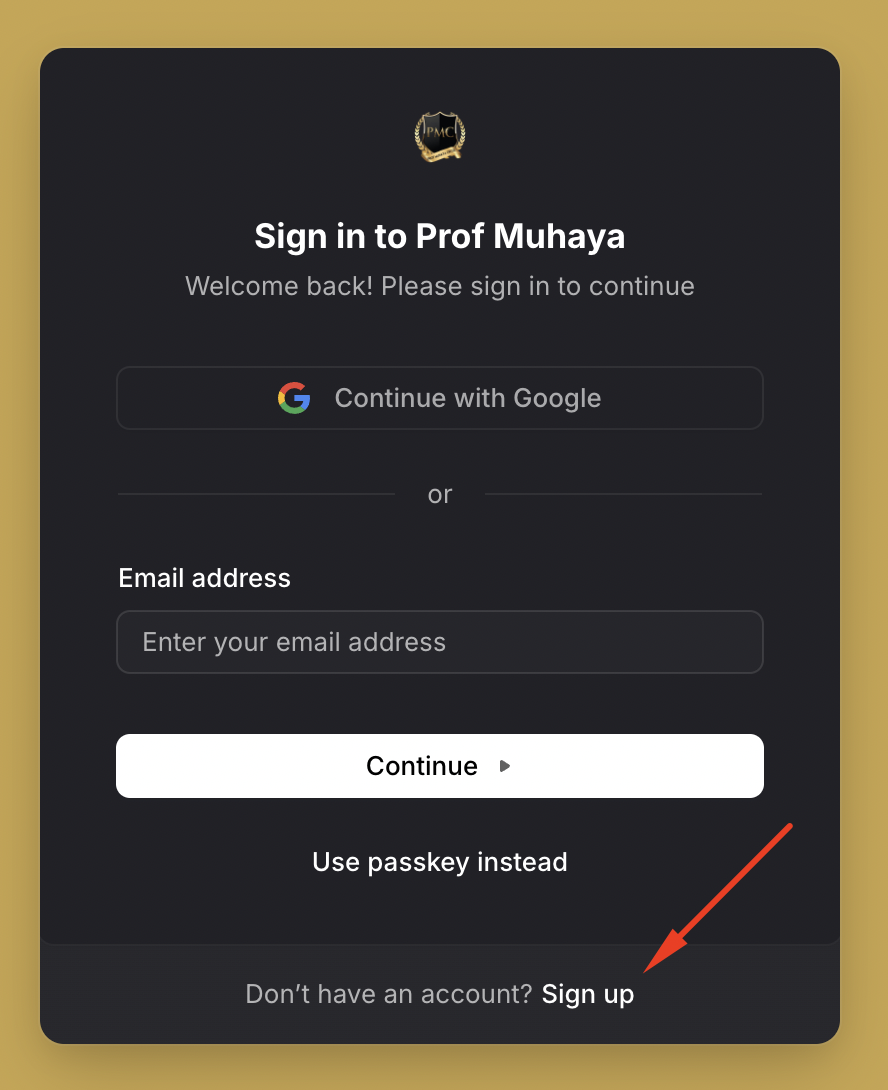Open the Sign up link
The width and height of the screenshot is (888, 1090).
click(587, 994)
